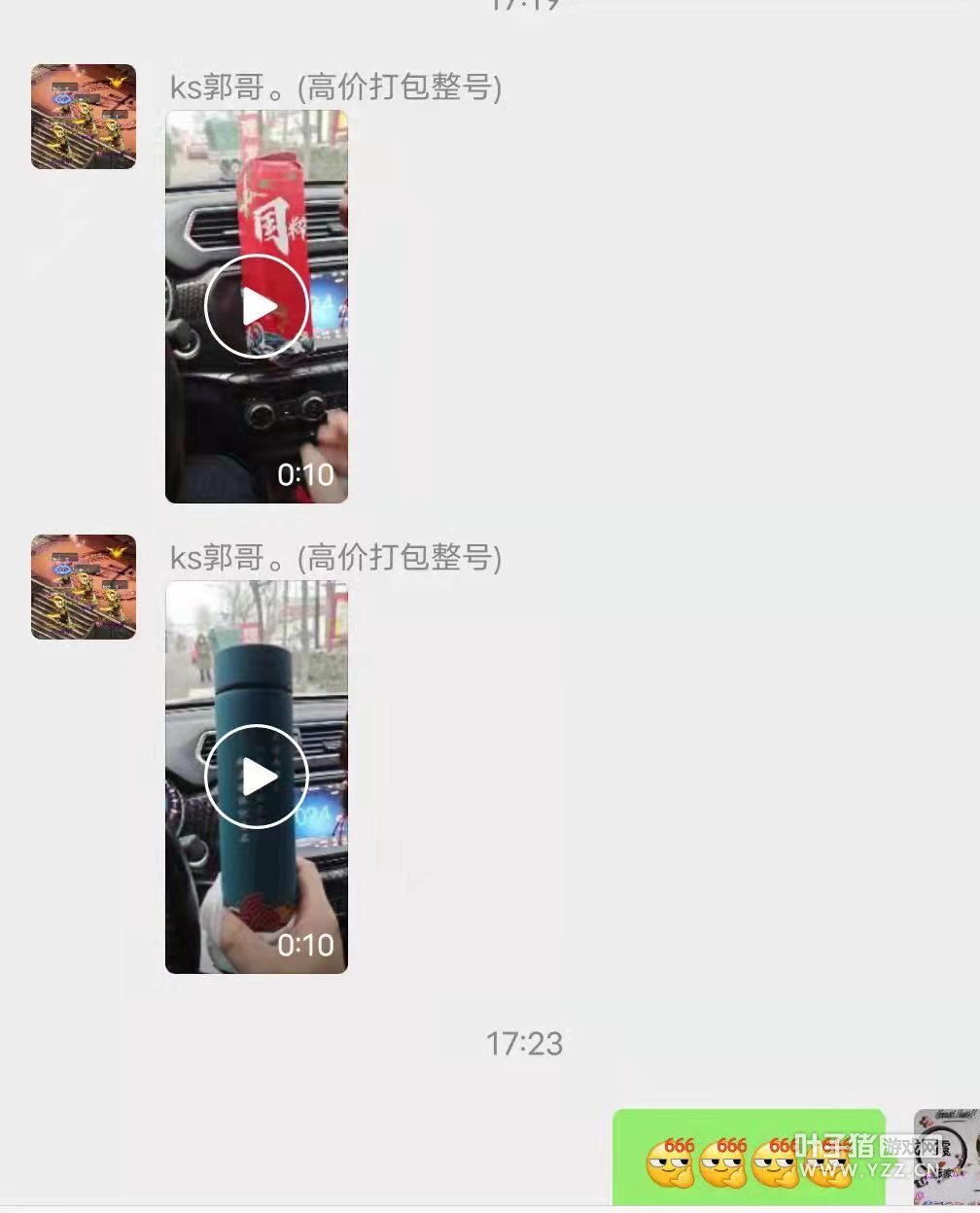Screen dimensions: 980x1213
Task: Play the video showing the teal thermos
Action: pyautogui.click(x=257, y=777)
